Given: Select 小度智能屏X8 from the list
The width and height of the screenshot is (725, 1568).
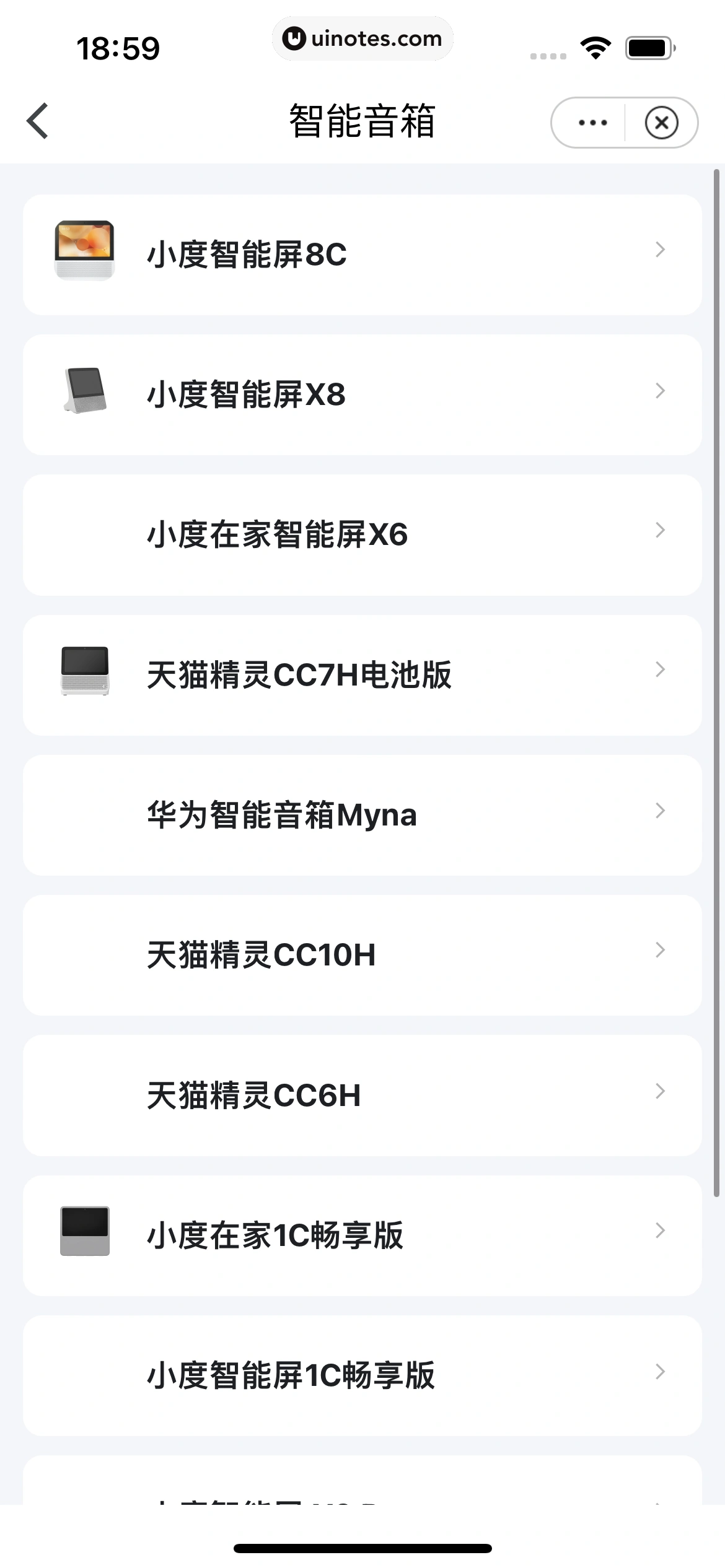Looking at the screenshot, I should click(362, 394).
